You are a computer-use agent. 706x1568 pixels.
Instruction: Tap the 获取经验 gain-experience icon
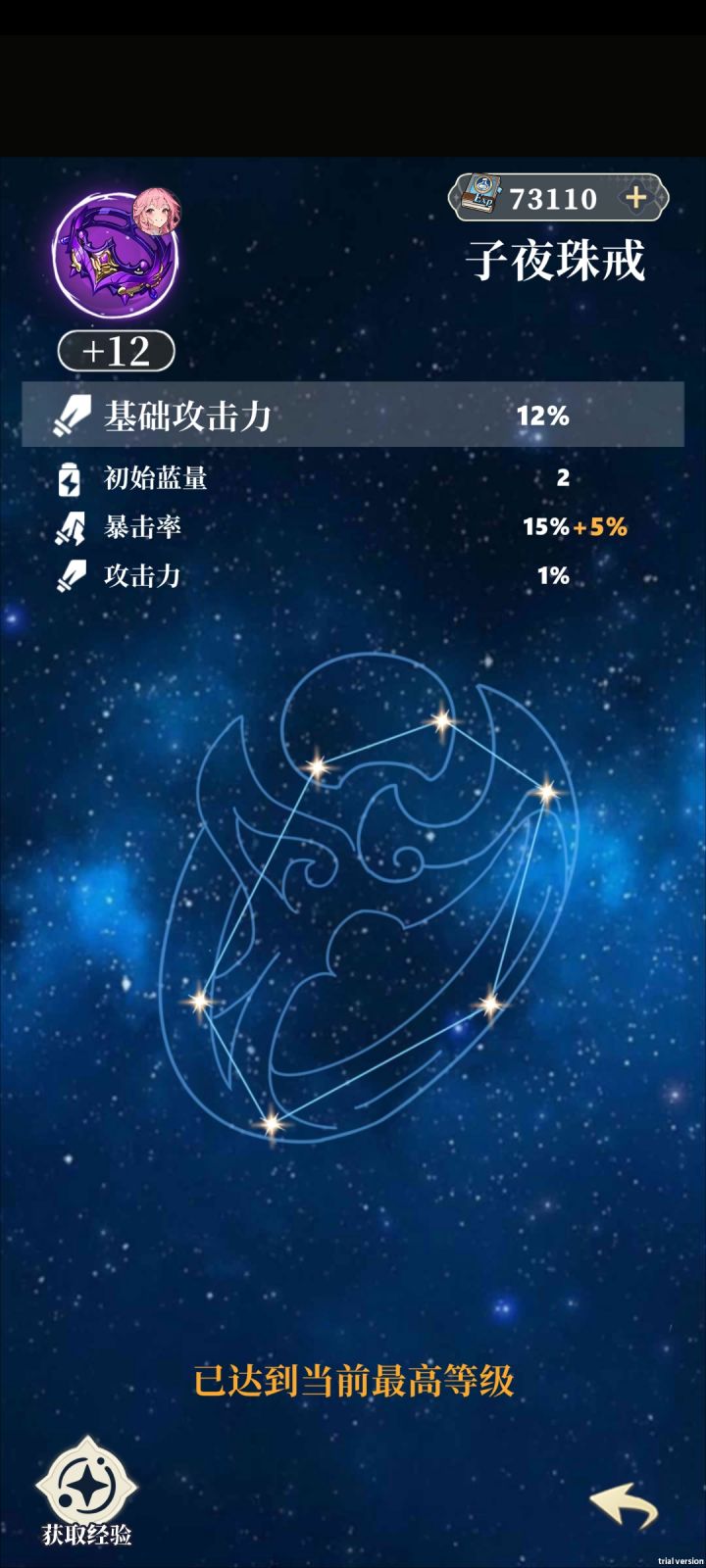tap(86, 1485)
